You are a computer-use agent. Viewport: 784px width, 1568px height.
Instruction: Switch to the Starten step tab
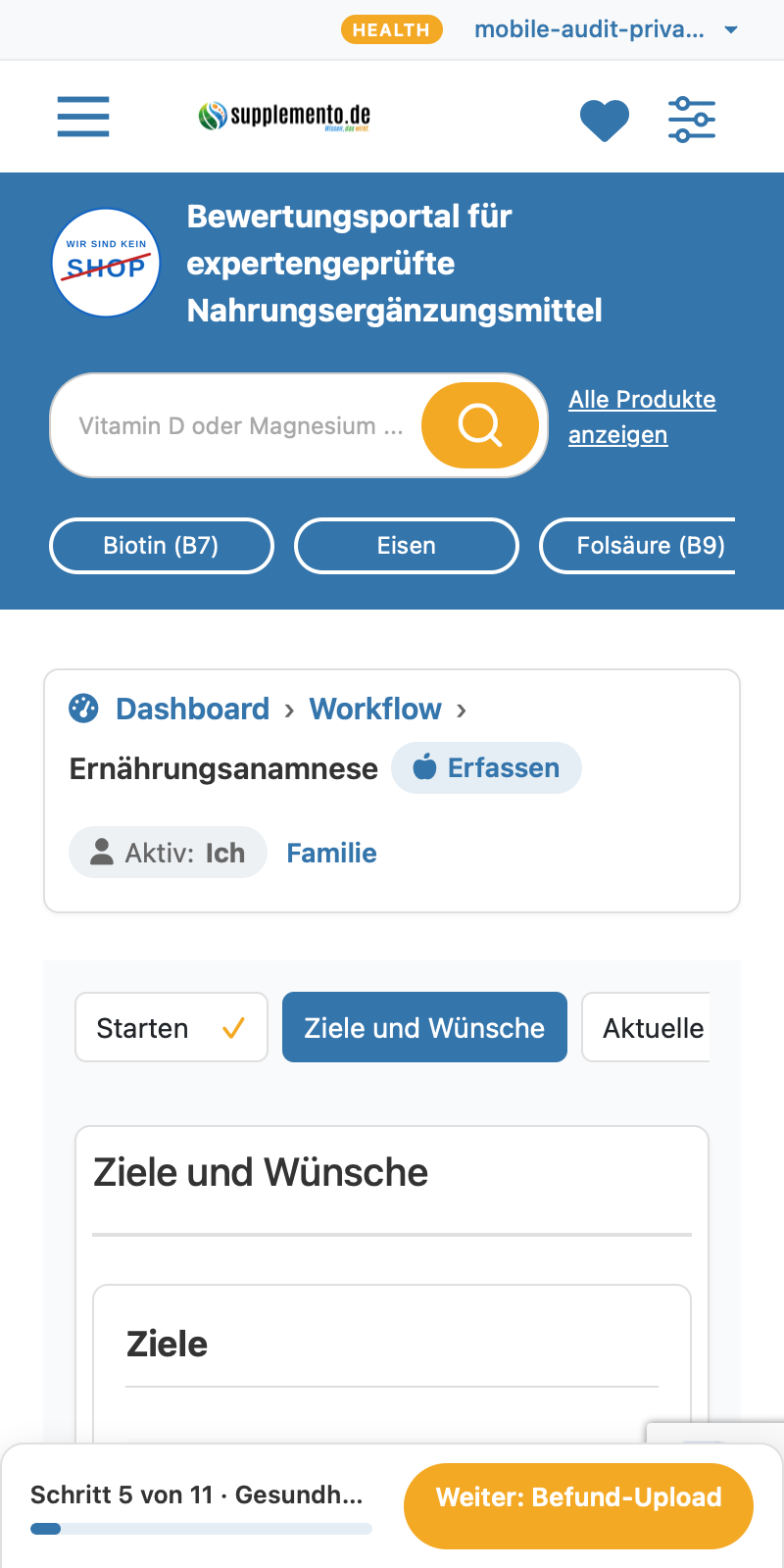(171, 1027)
